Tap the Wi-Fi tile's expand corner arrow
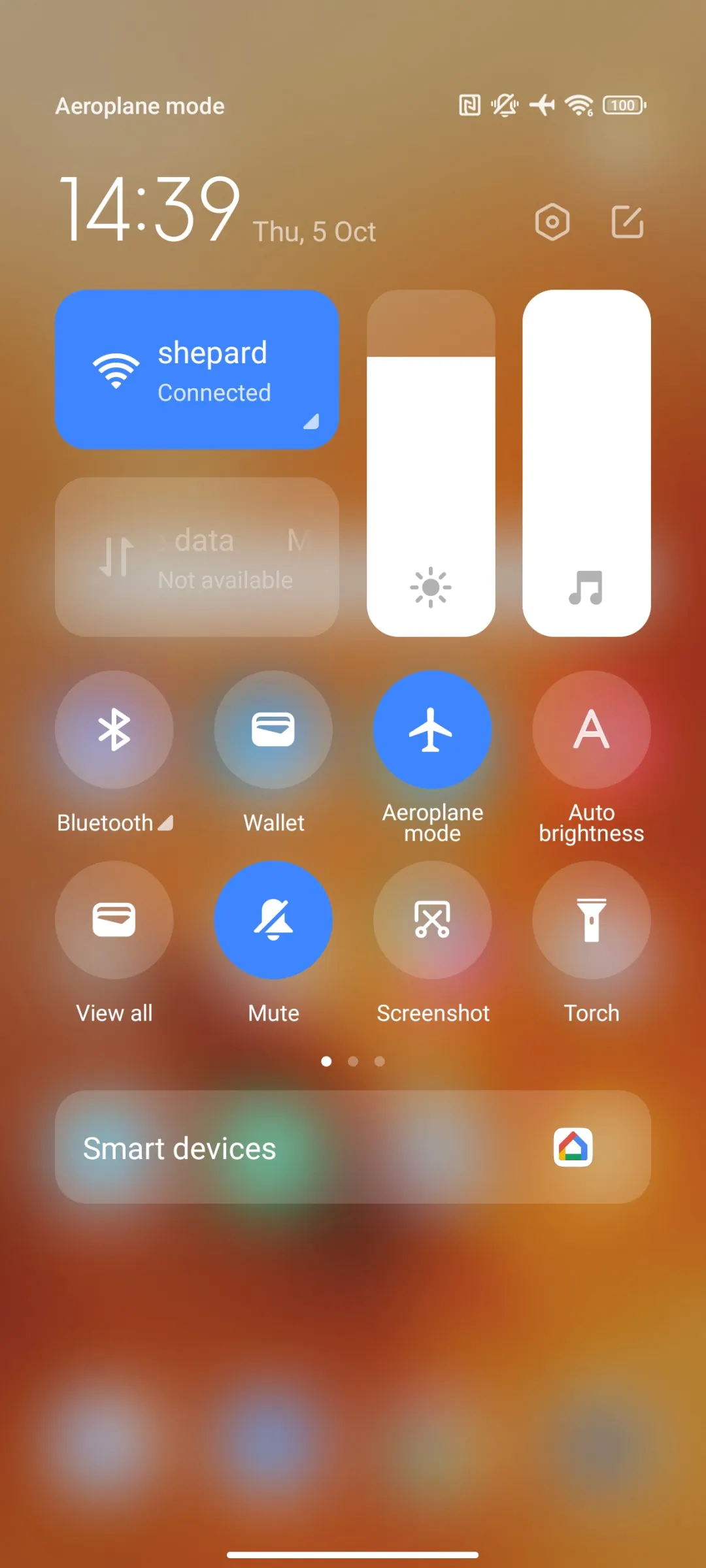The width and height of the screenshot is (706, 1568). click(x=312, y=422)
